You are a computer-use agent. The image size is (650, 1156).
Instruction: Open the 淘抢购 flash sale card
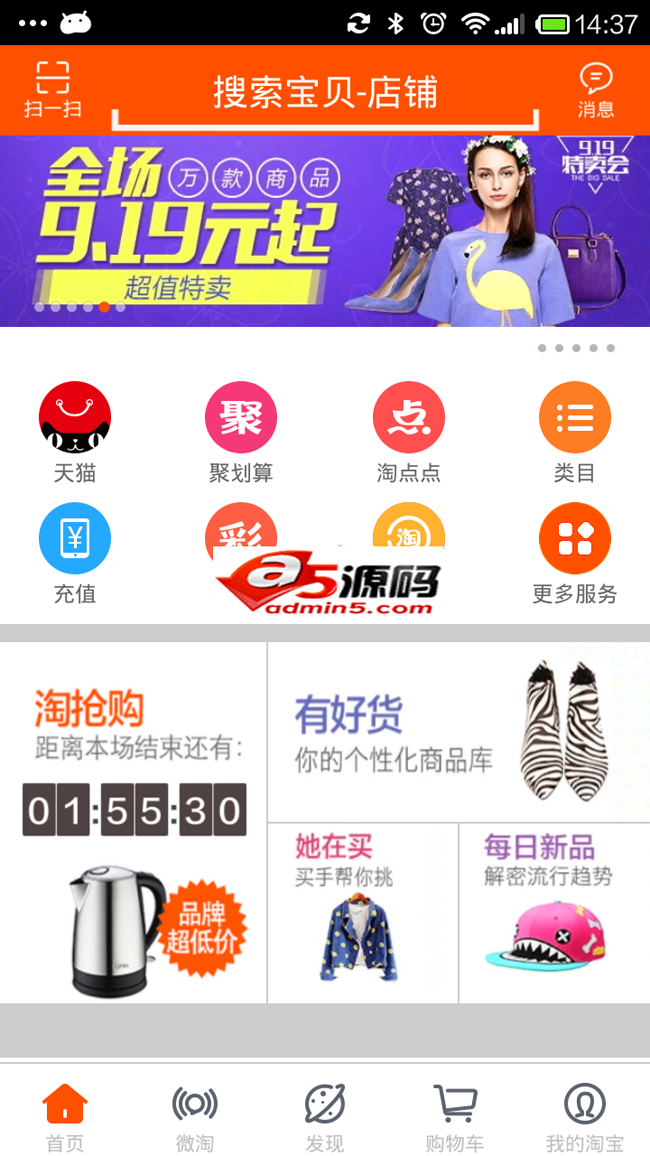tap(134, 822)
